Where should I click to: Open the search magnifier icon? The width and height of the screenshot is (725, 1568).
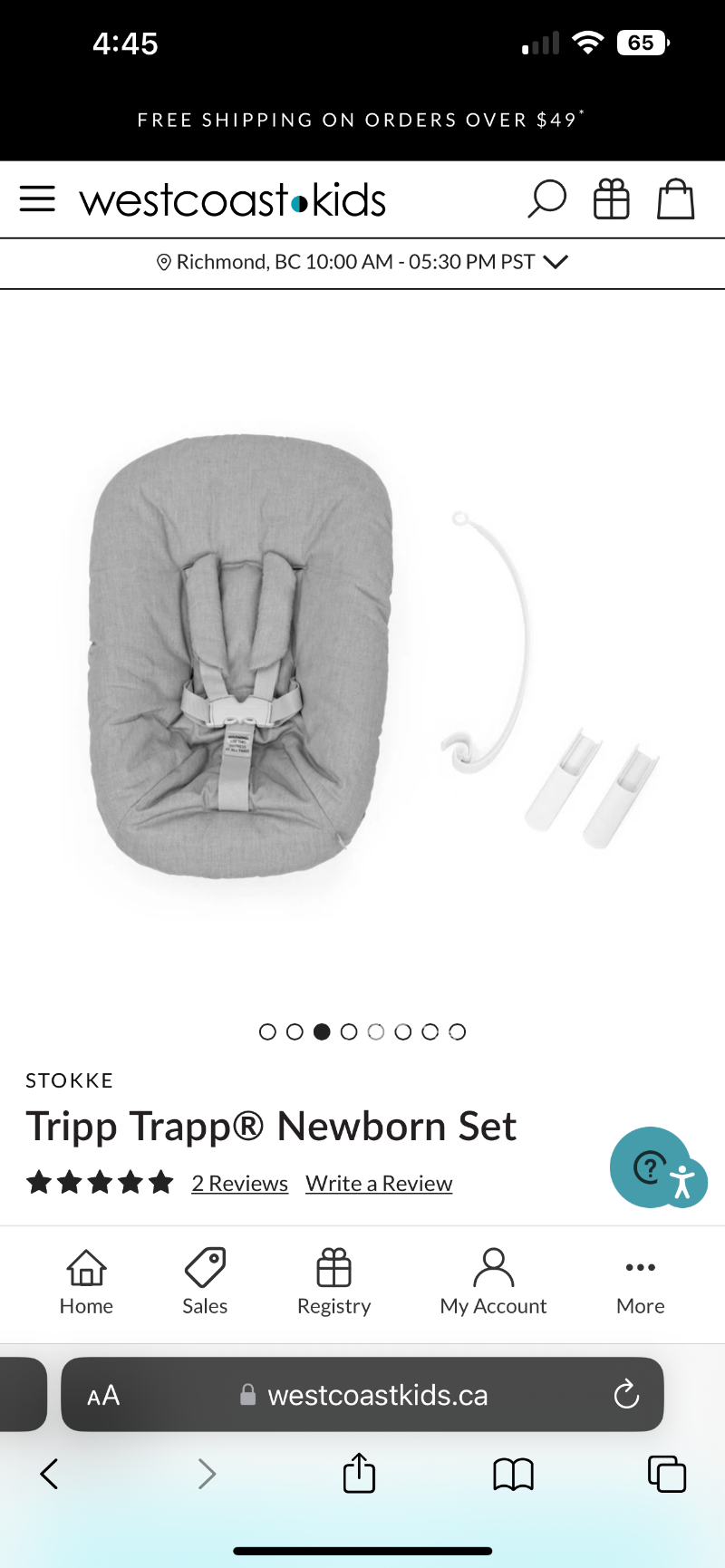tap(546, 198)
